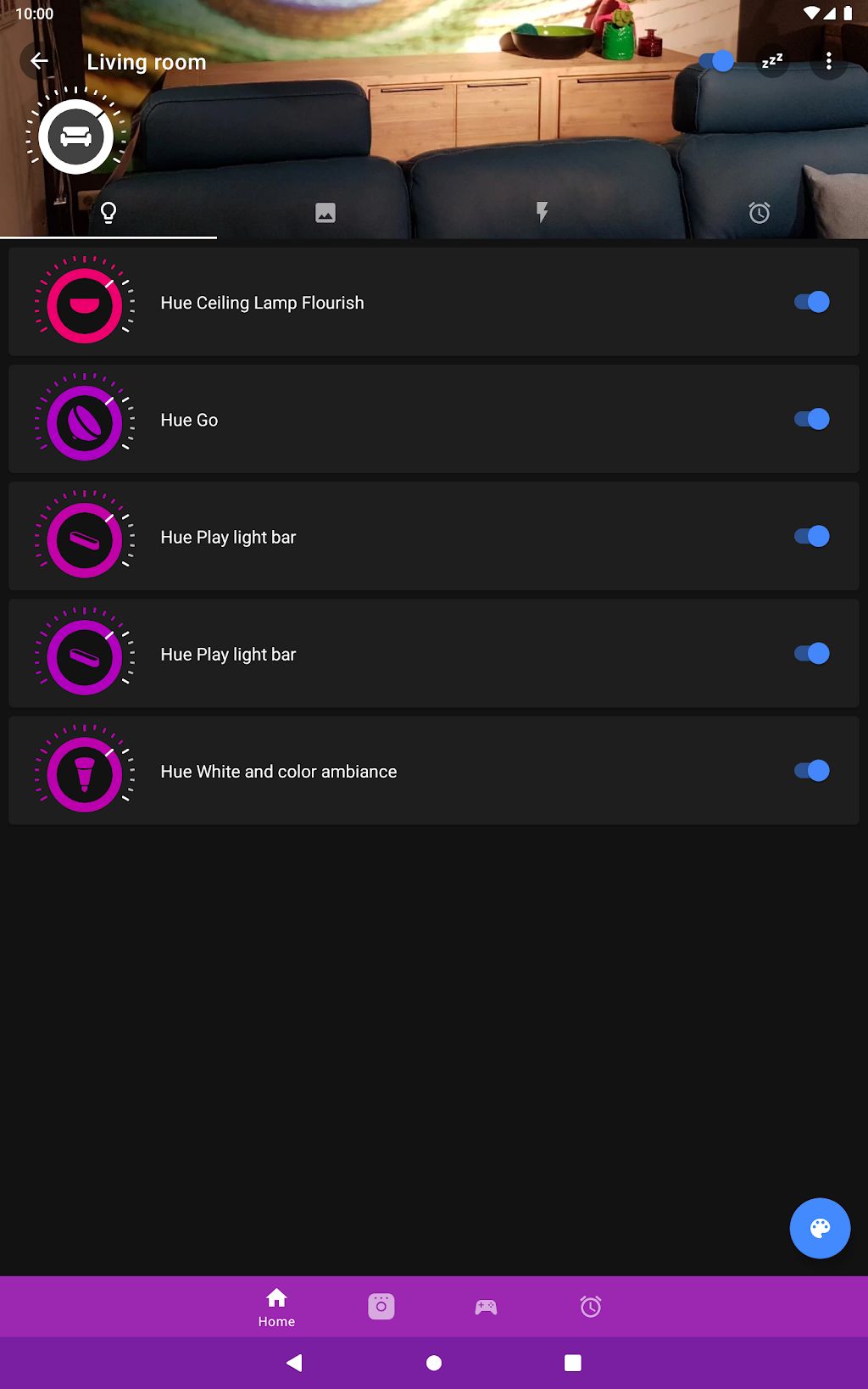This screenshot has height=1389, width=868.
Task: Open the alarms bottom navigation tab
Action: (x=591, y=1307)
